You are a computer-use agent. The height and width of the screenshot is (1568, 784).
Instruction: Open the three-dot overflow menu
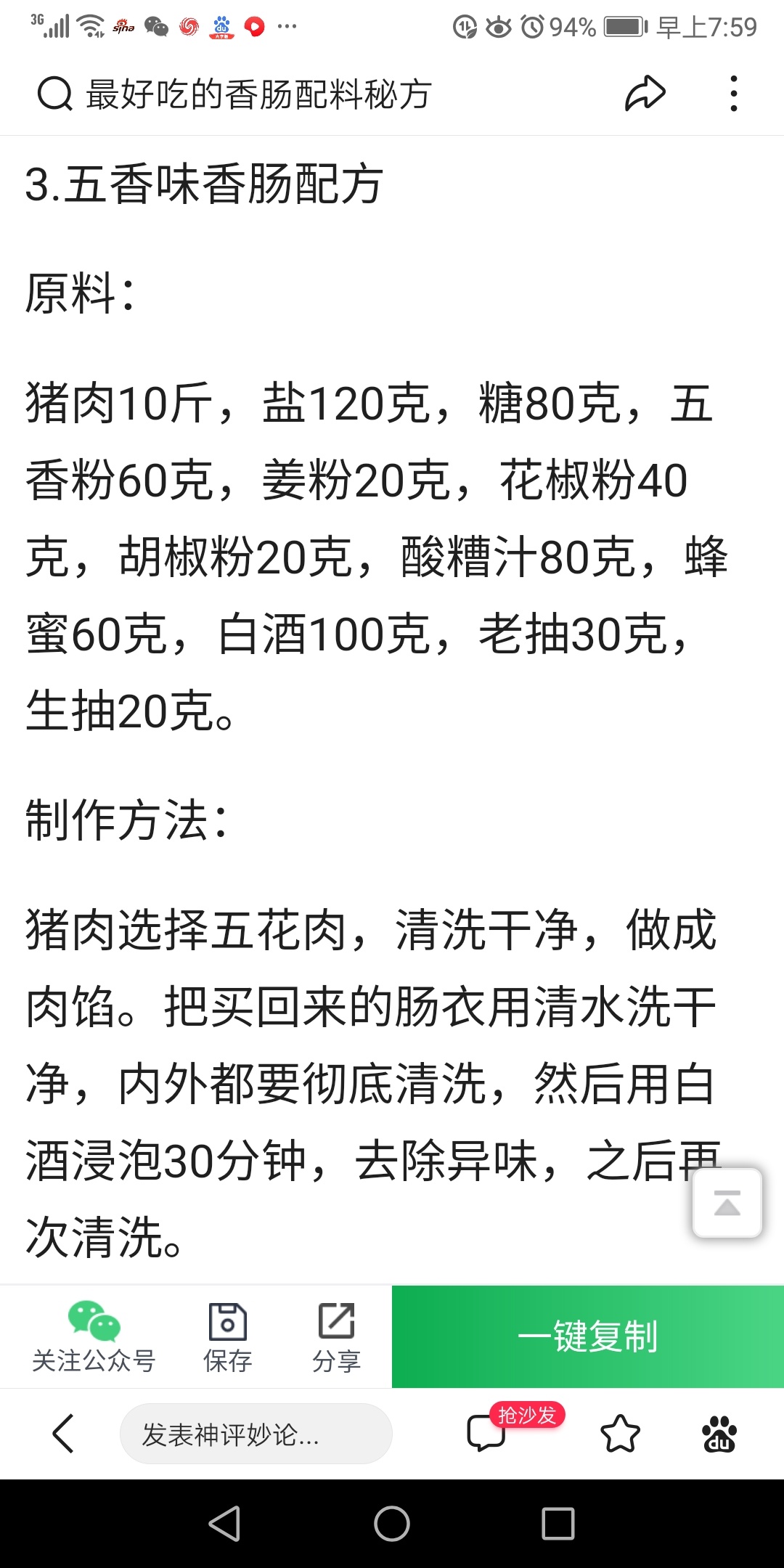click(x=734, y=94)
